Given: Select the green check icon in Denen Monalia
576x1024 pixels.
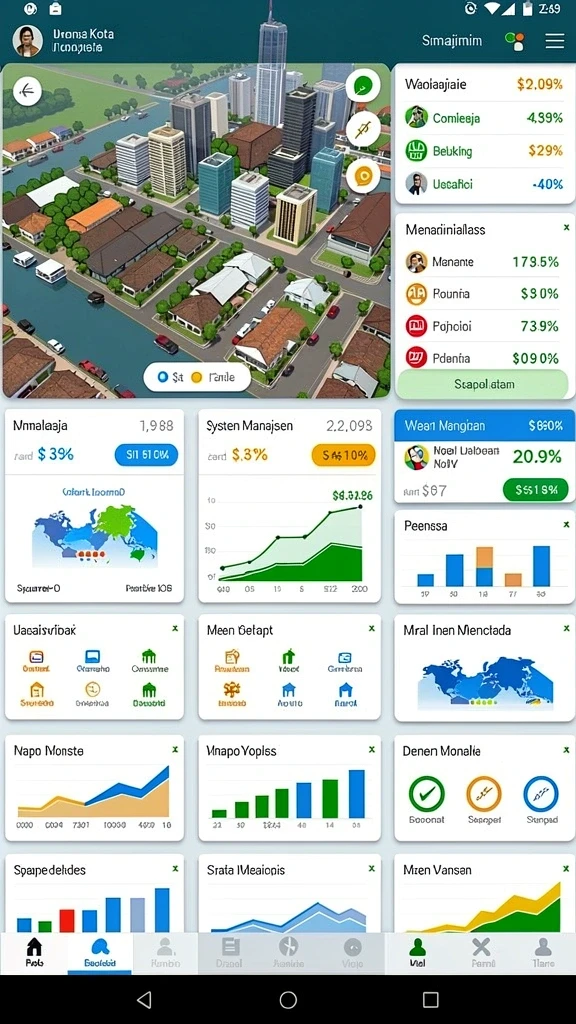Looking at the screenshot, I should point(426,794).
